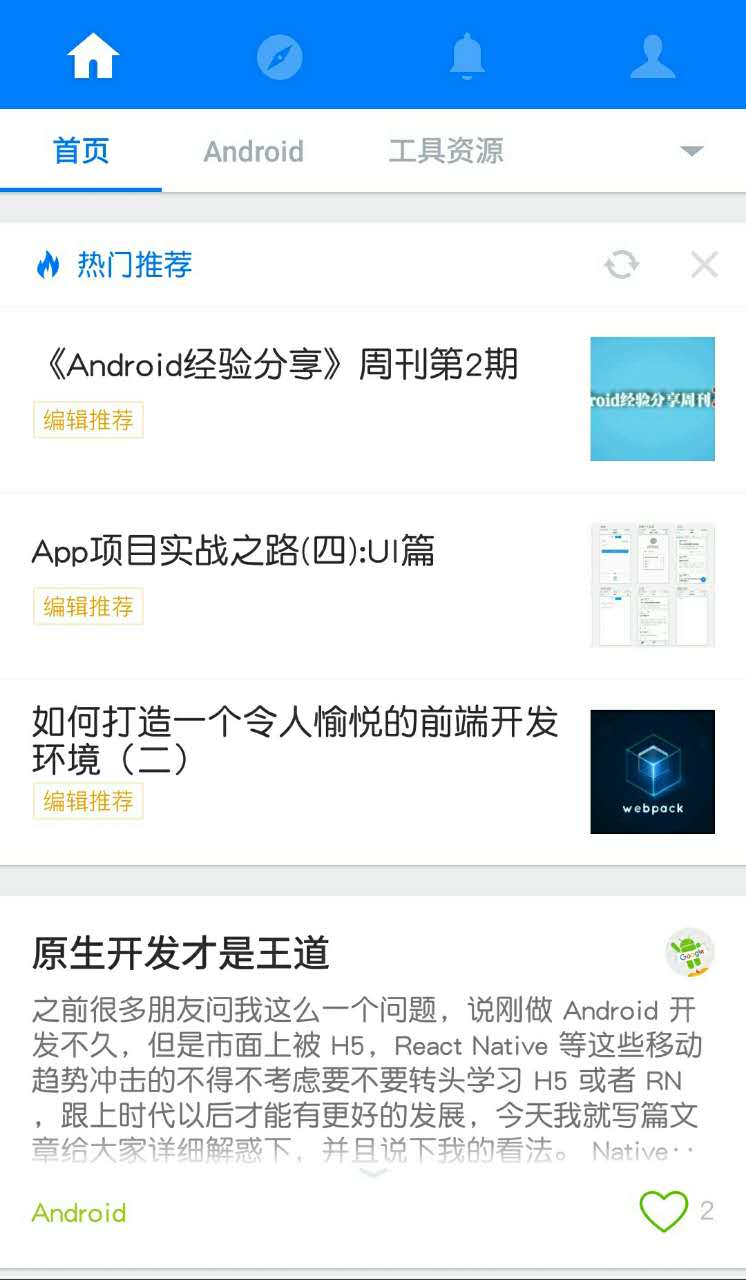This screenshot has width=746, height=1280.
Task: Like the 原生开发才是王道 post
Action: pos(664,1212)
